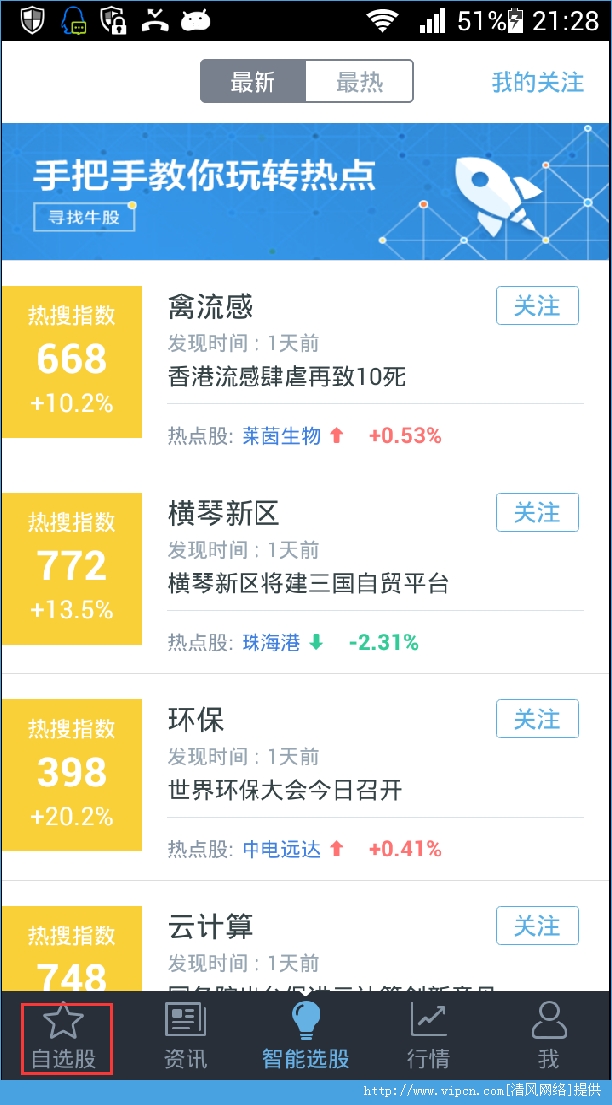Open the 横琴新区将建三国自贸平台 headline

[308, 583]
